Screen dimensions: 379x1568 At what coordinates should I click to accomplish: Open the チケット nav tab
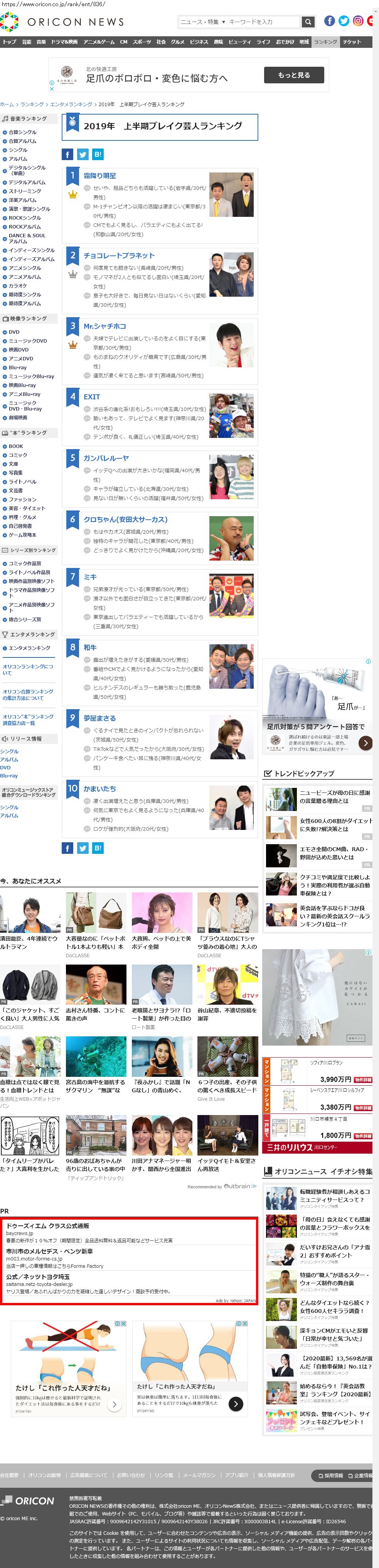[352, 42]
